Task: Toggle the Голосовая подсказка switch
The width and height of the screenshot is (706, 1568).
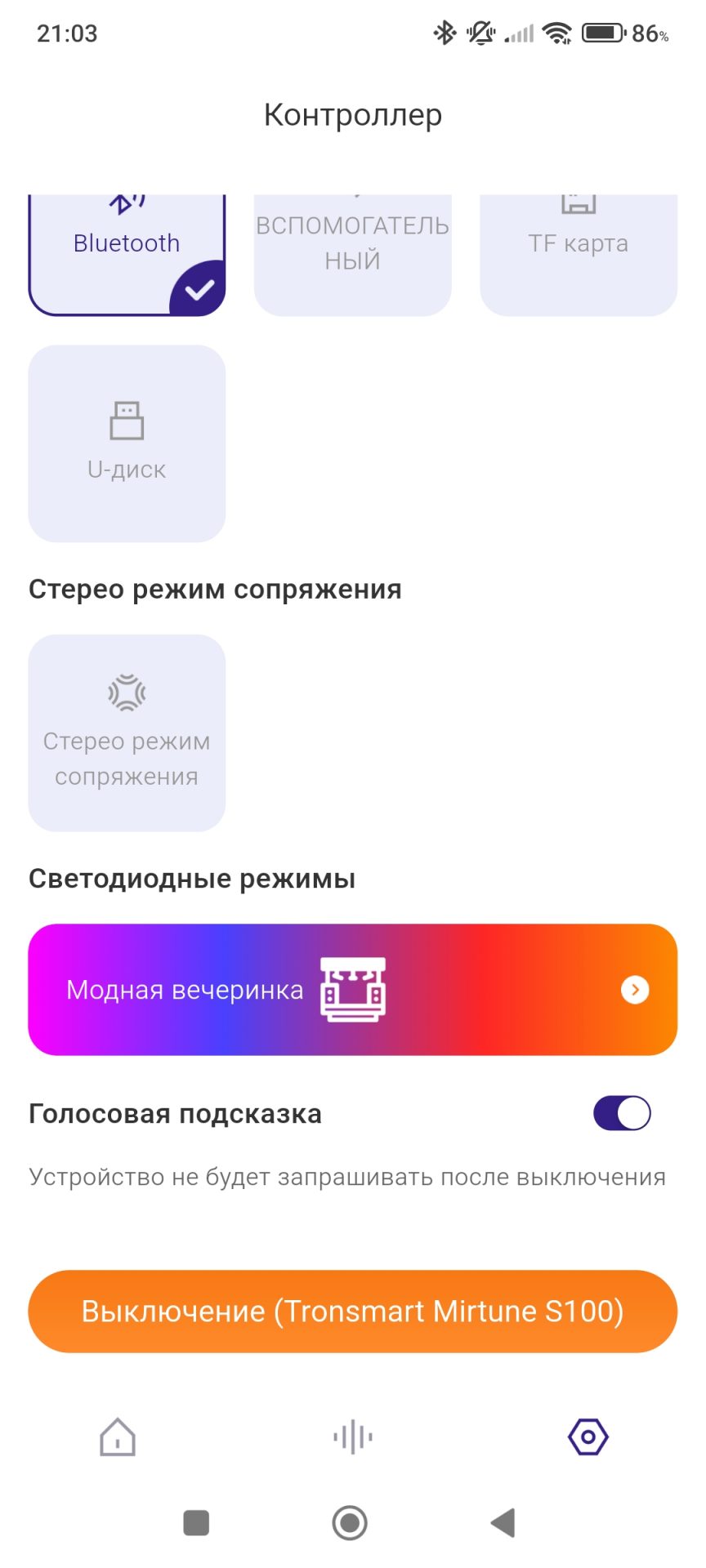Action: pyautogui.click(x=622, y=1113)
